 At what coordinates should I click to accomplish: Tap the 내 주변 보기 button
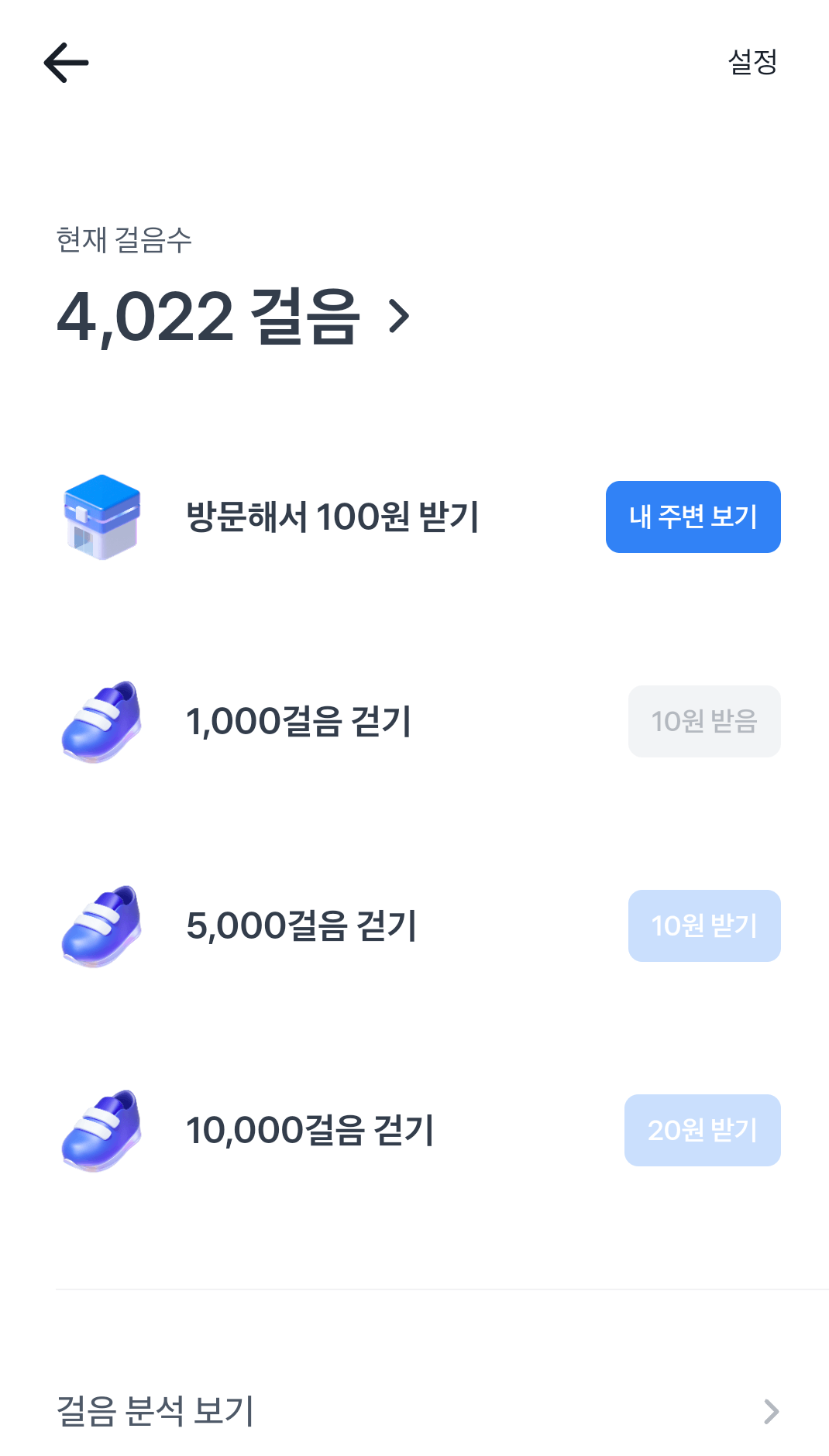[693, 517]
